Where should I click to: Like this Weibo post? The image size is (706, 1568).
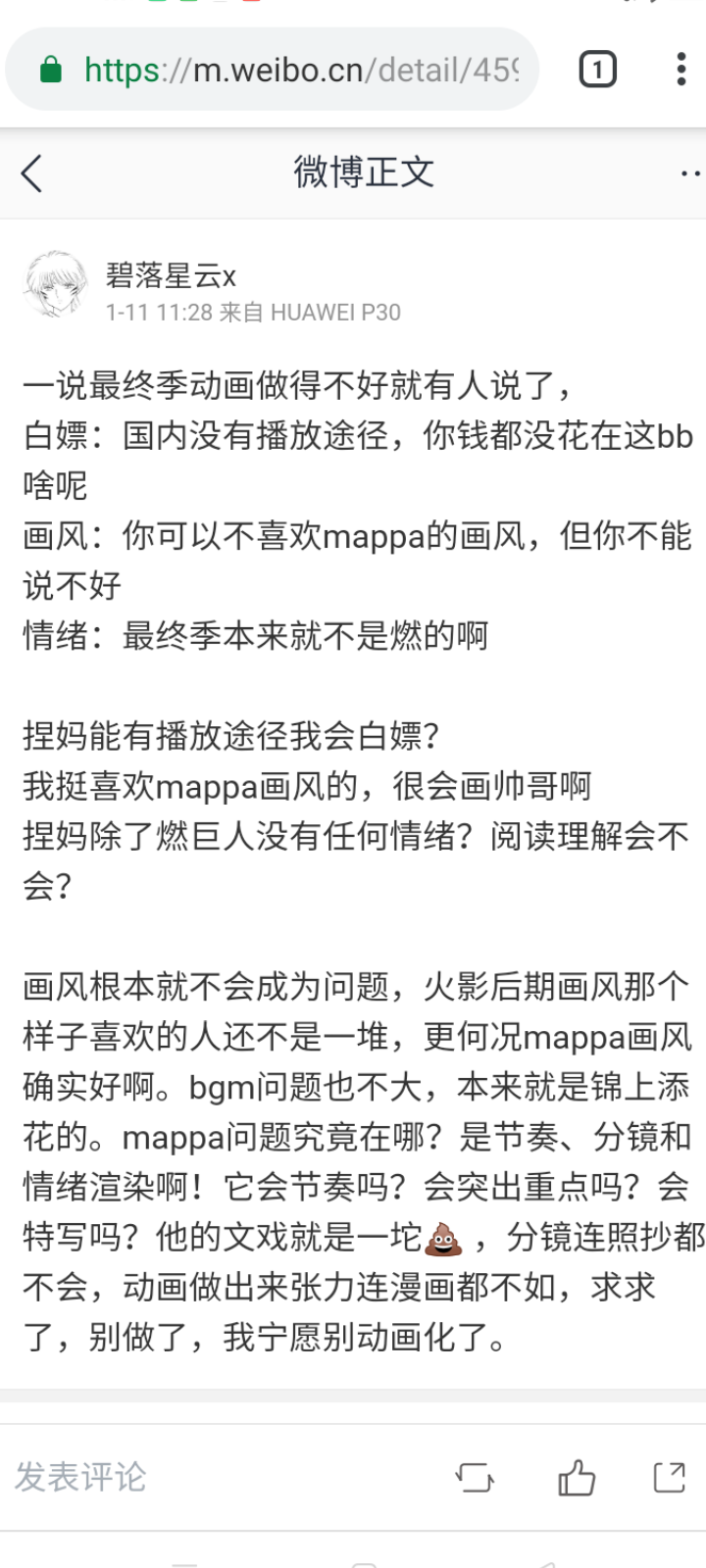point(576,1477)
